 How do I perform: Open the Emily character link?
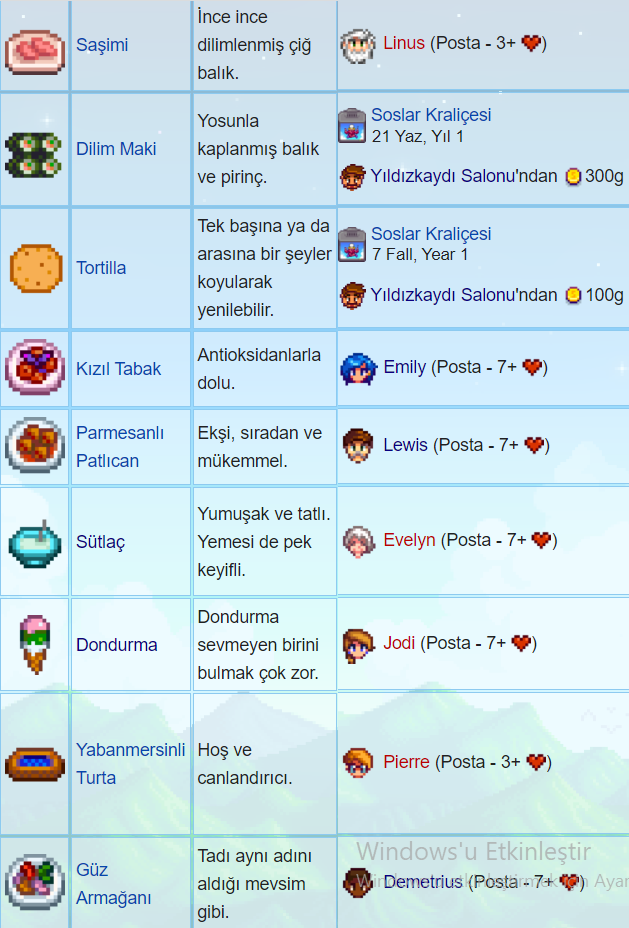coord(404,367)
